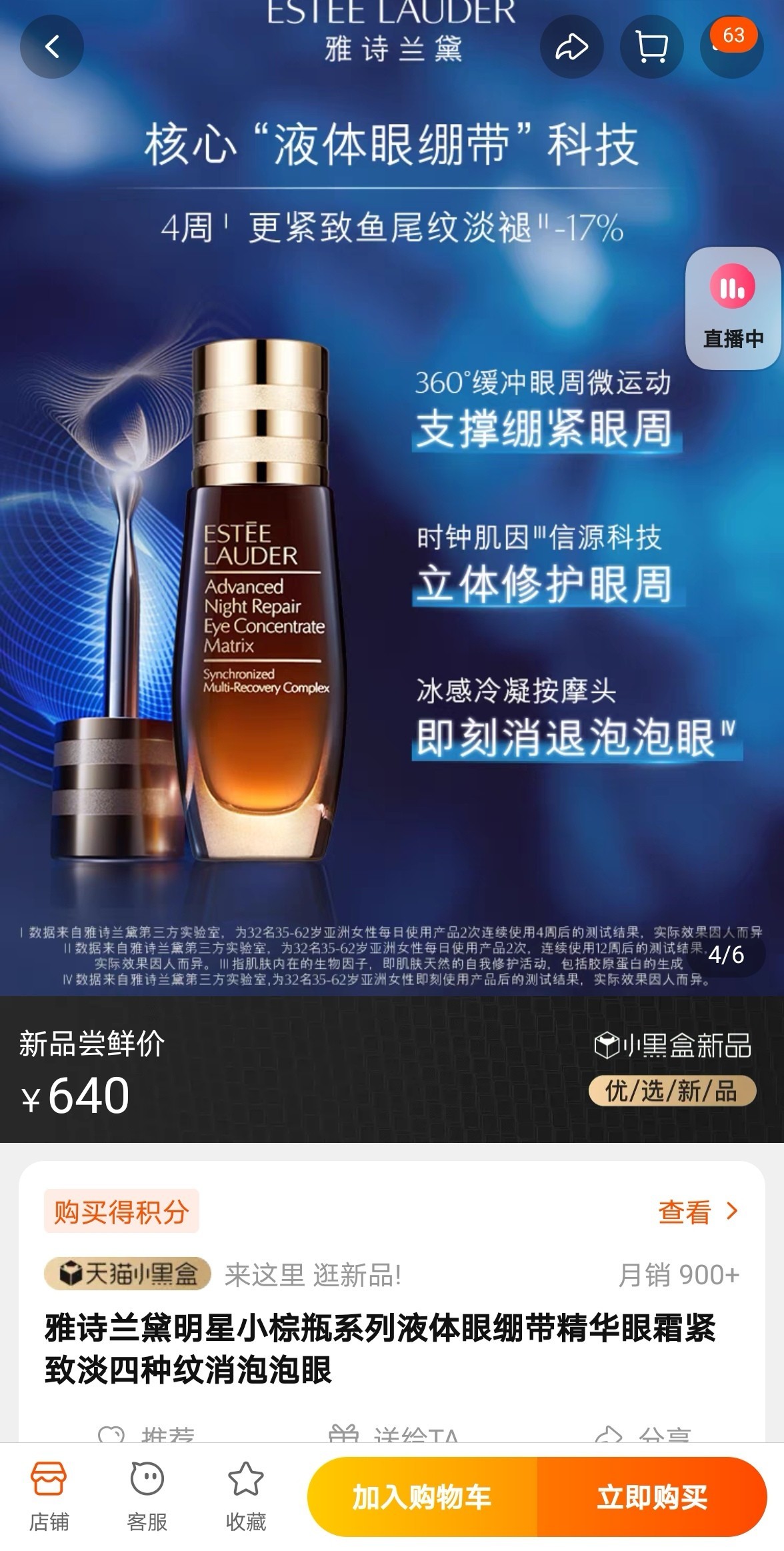Share this product with the arrow icon
784x1551 pixels.
tap(571, 47)
